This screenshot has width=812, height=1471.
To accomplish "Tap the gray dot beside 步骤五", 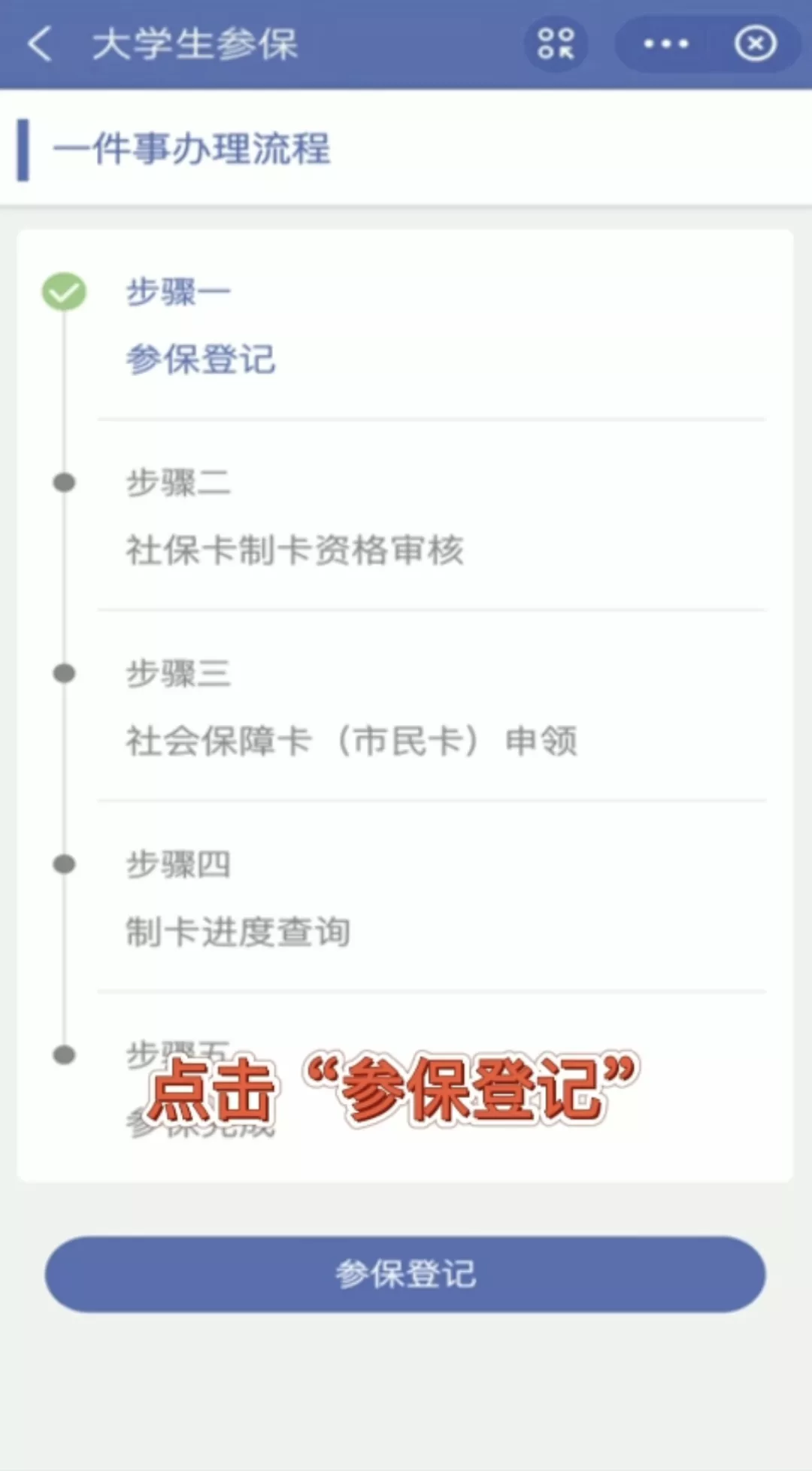I will (x=63, y=1053).
